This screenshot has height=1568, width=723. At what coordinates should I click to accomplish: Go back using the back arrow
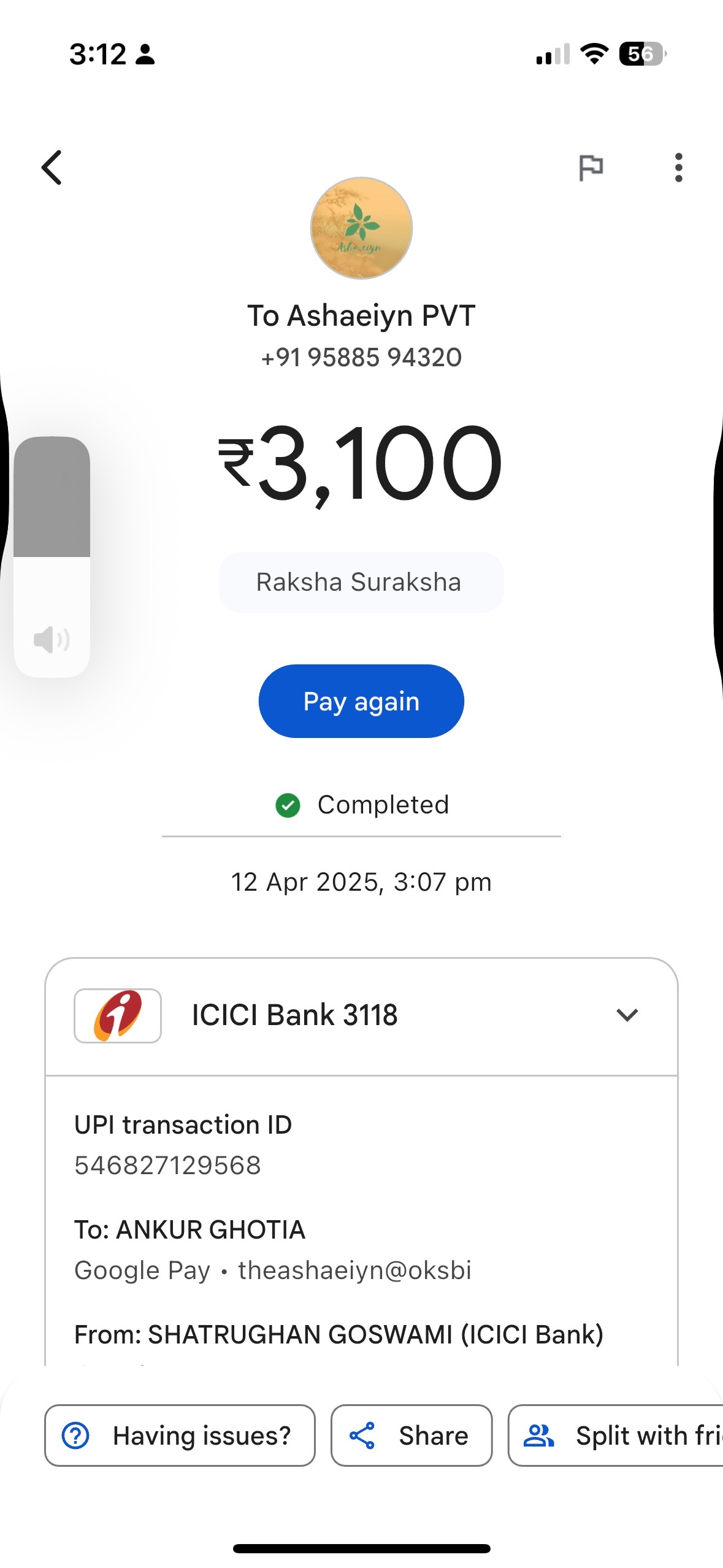tap(52, 167)
